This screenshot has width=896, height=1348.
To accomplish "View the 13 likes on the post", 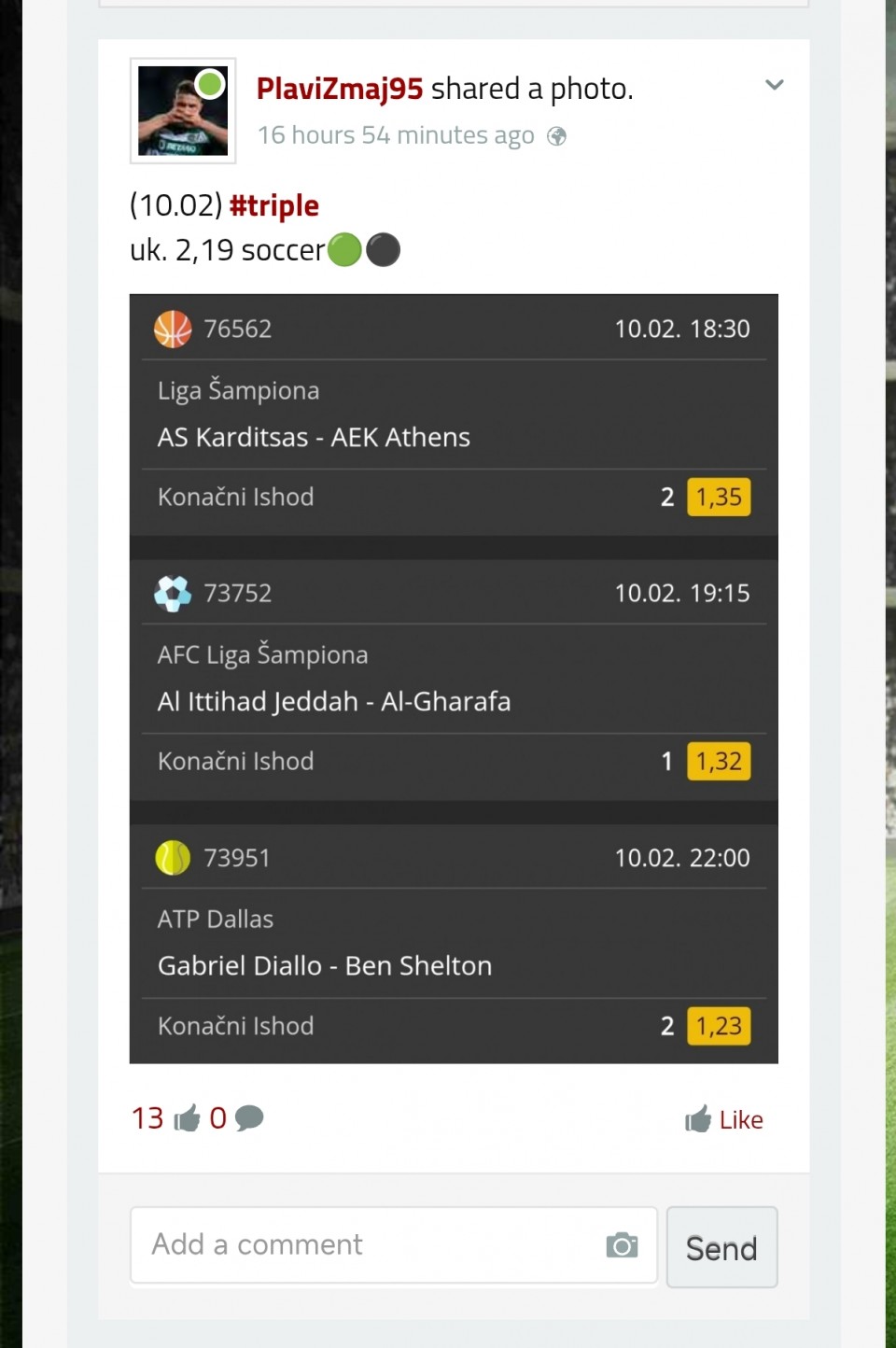I will pyautogui.click(x=165, y=1118).
